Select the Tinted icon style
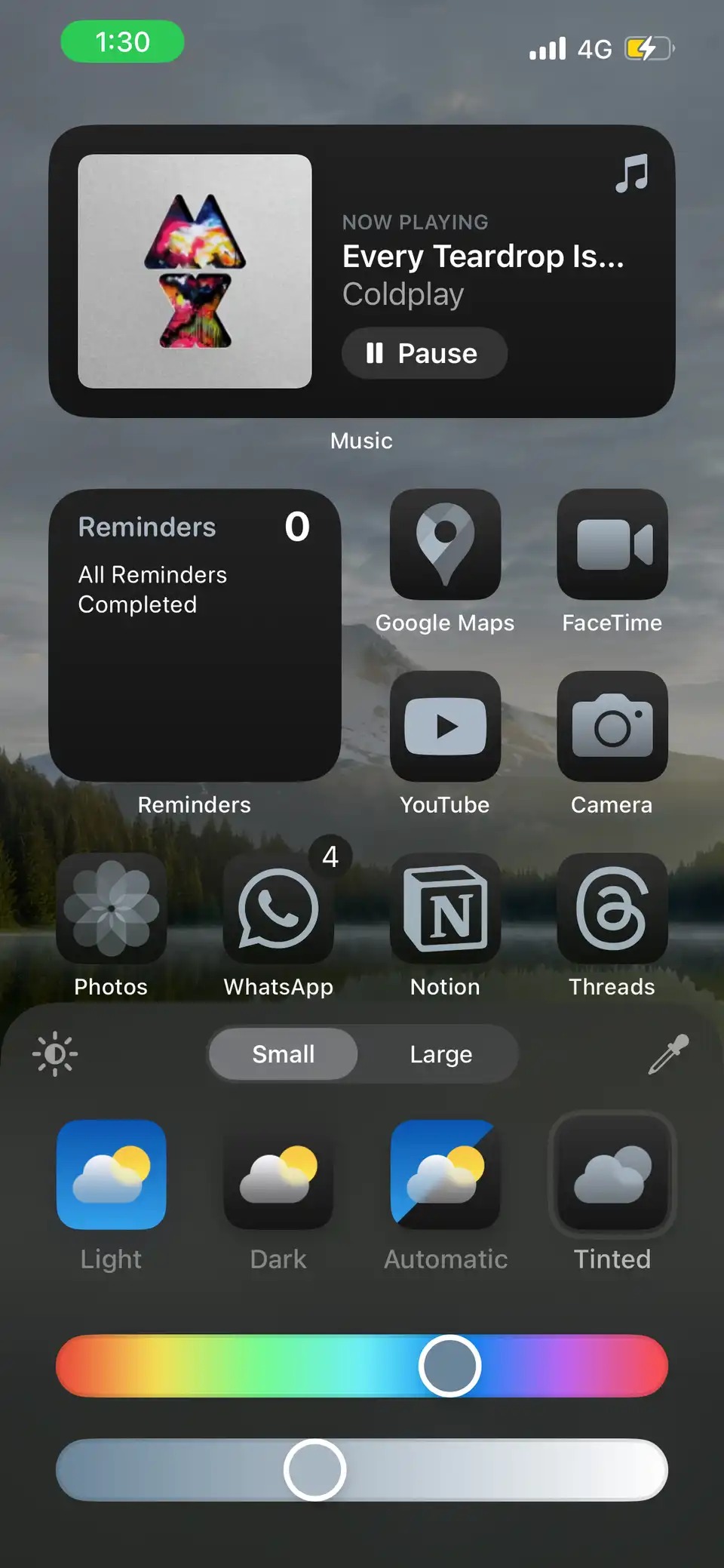This screenshot has height=1568, width=724. click(x=612, y=1175)
